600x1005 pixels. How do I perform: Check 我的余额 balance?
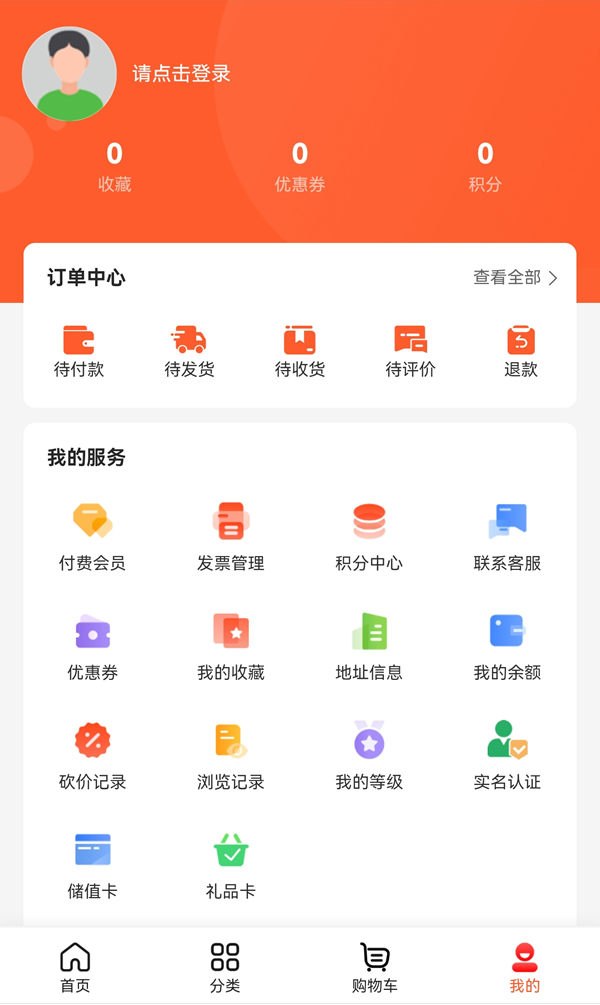coord(507,645)
